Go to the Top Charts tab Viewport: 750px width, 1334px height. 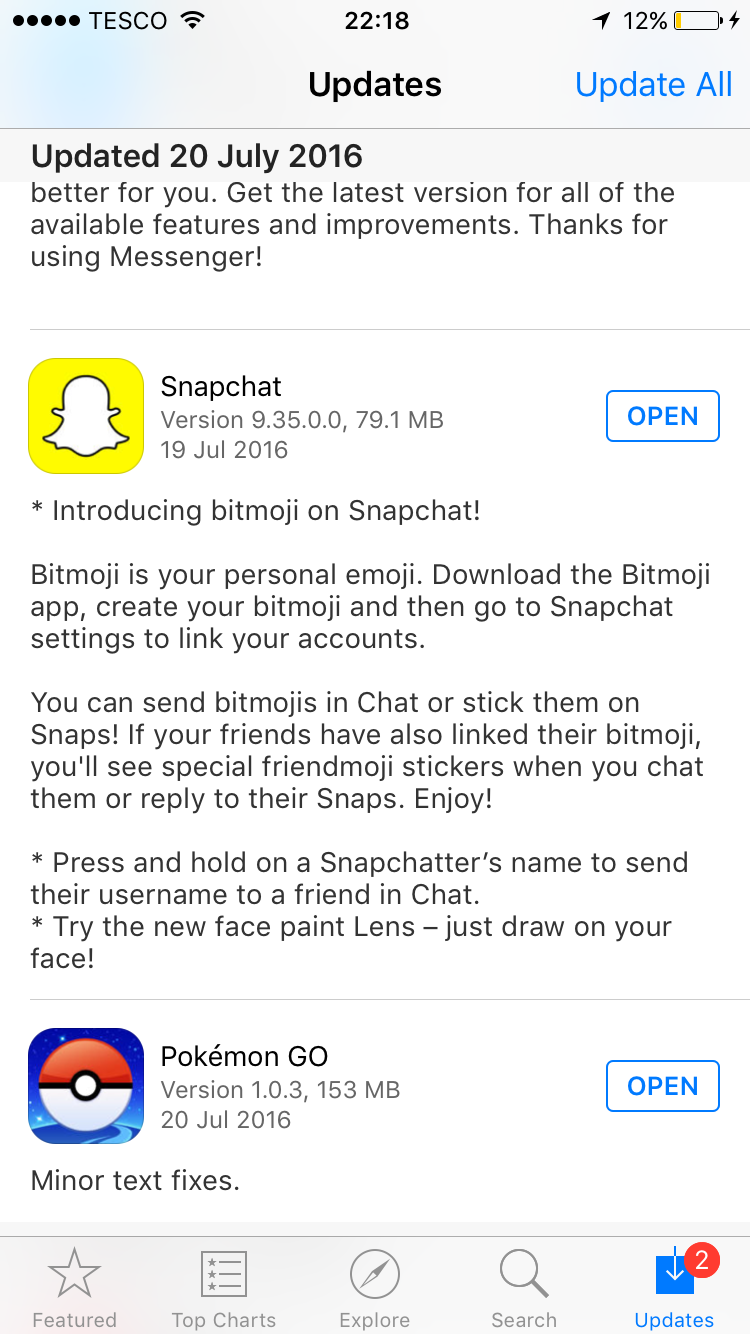[x=224, y=1288]
